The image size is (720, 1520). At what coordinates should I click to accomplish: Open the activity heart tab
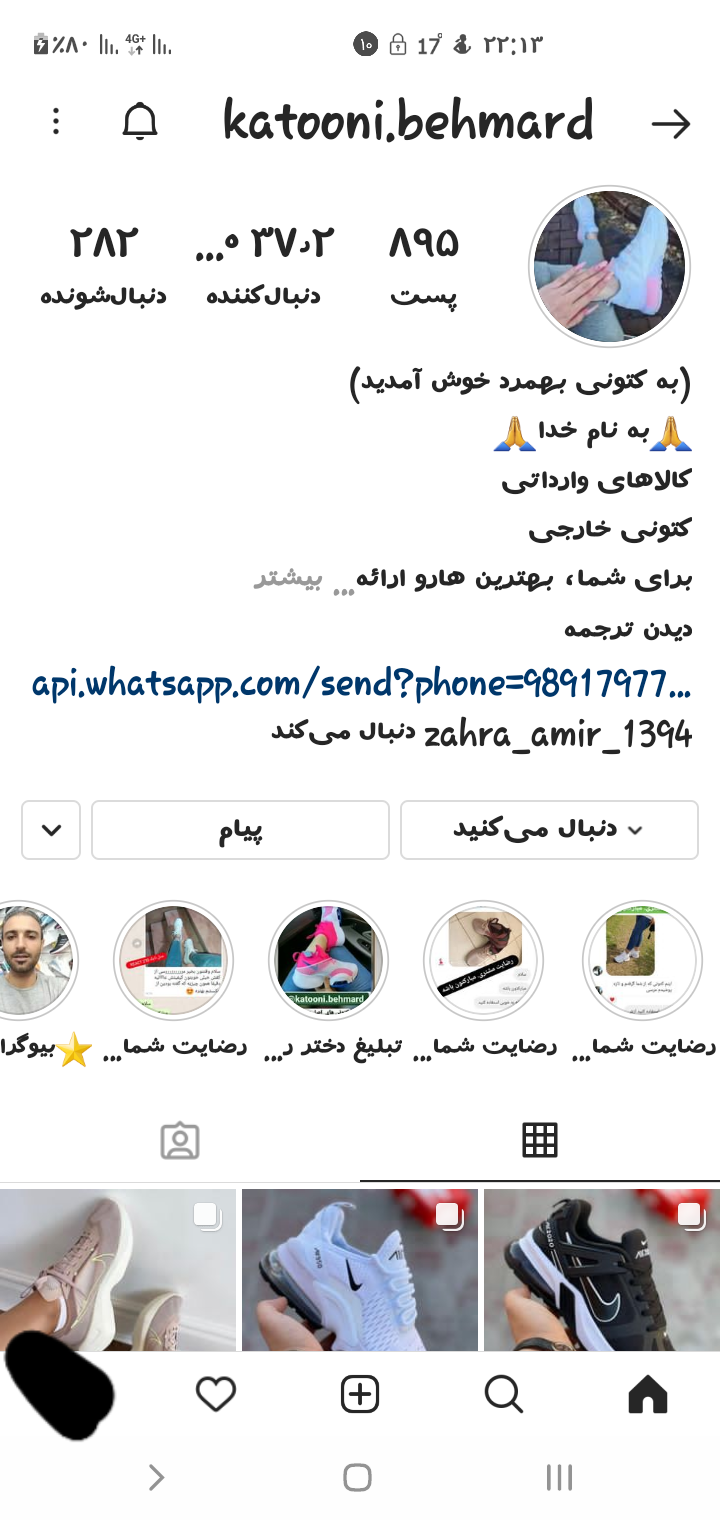[x=216, y=1393]
